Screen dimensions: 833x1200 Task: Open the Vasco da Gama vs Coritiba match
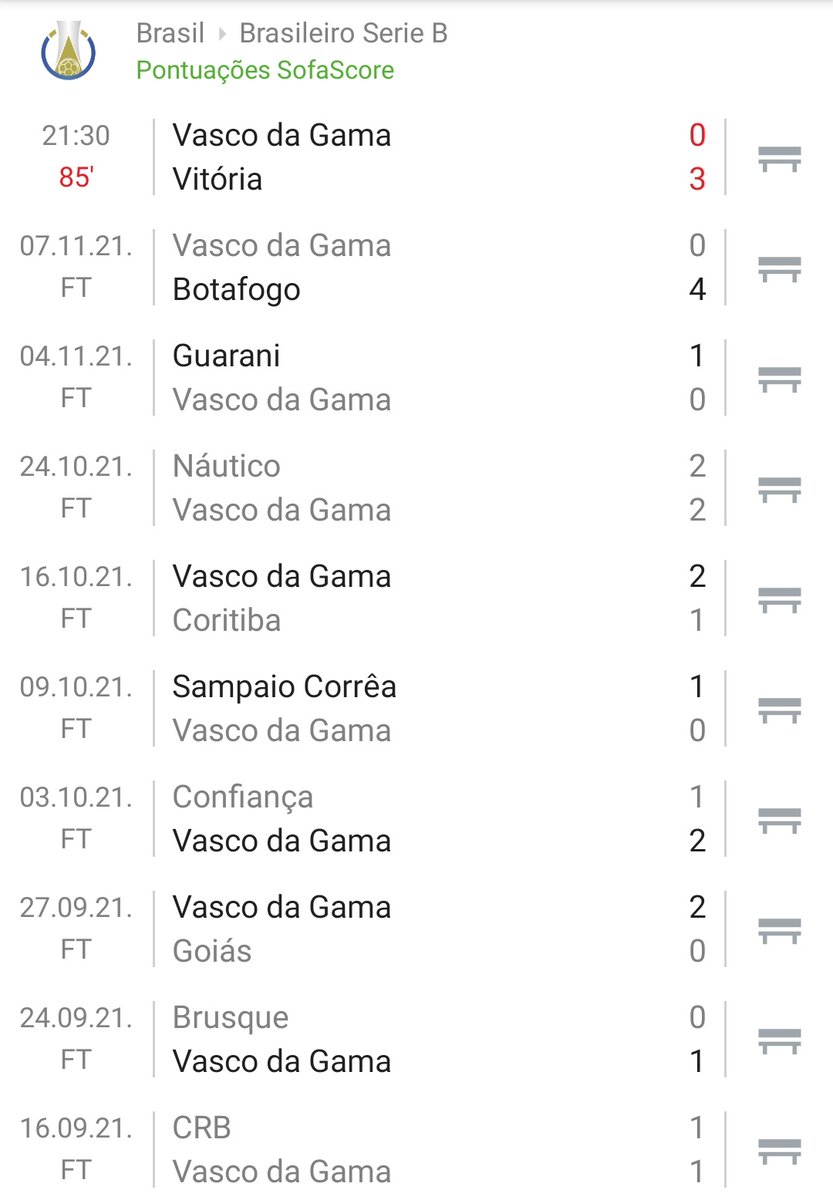(400, 598)
